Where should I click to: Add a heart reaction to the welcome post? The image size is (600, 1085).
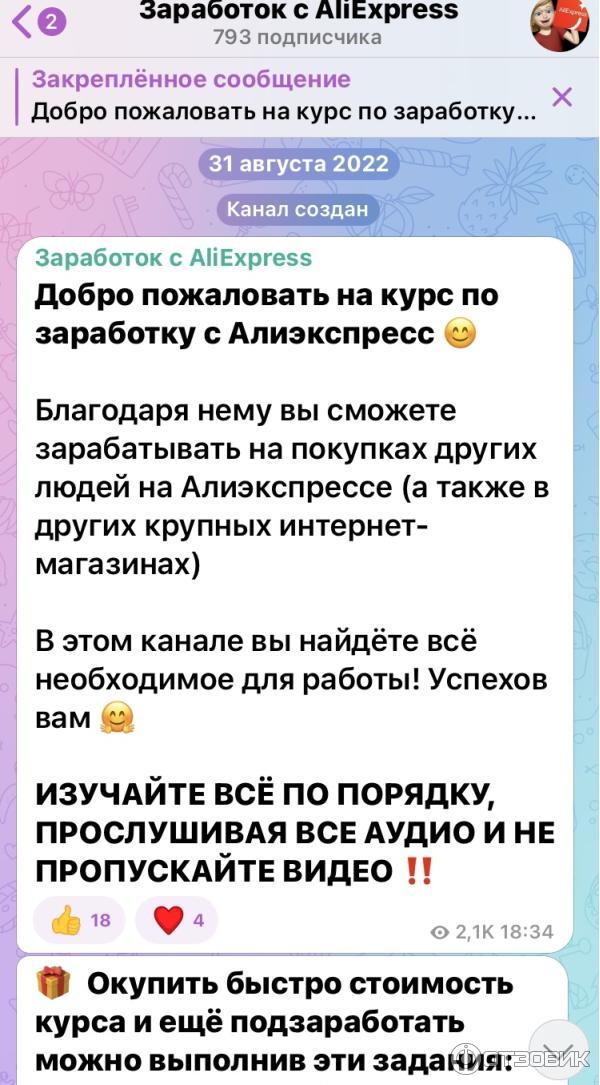pos(177,920)
